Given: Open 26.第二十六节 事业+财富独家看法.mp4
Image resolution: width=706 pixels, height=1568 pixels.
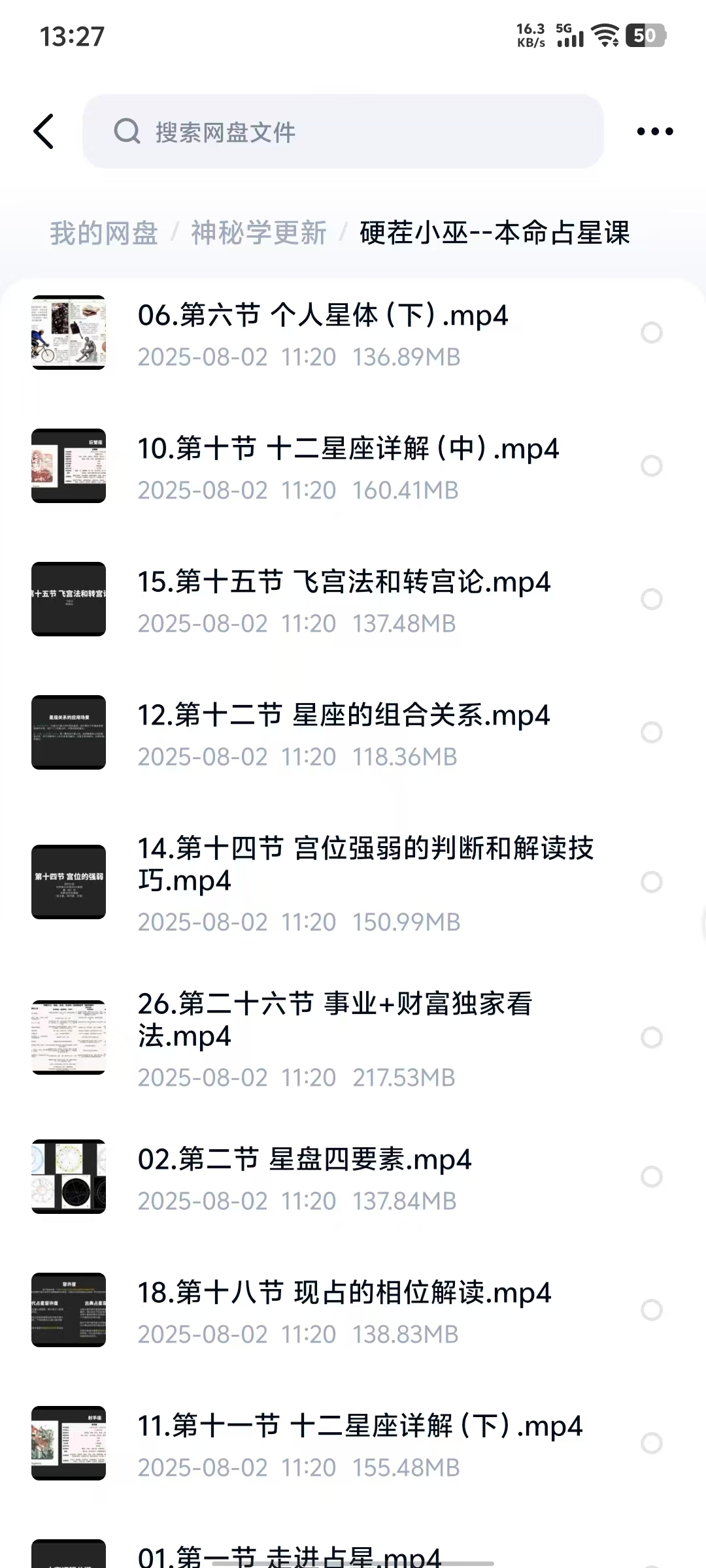Looking at the screenshot, I should coord(335,1019).
